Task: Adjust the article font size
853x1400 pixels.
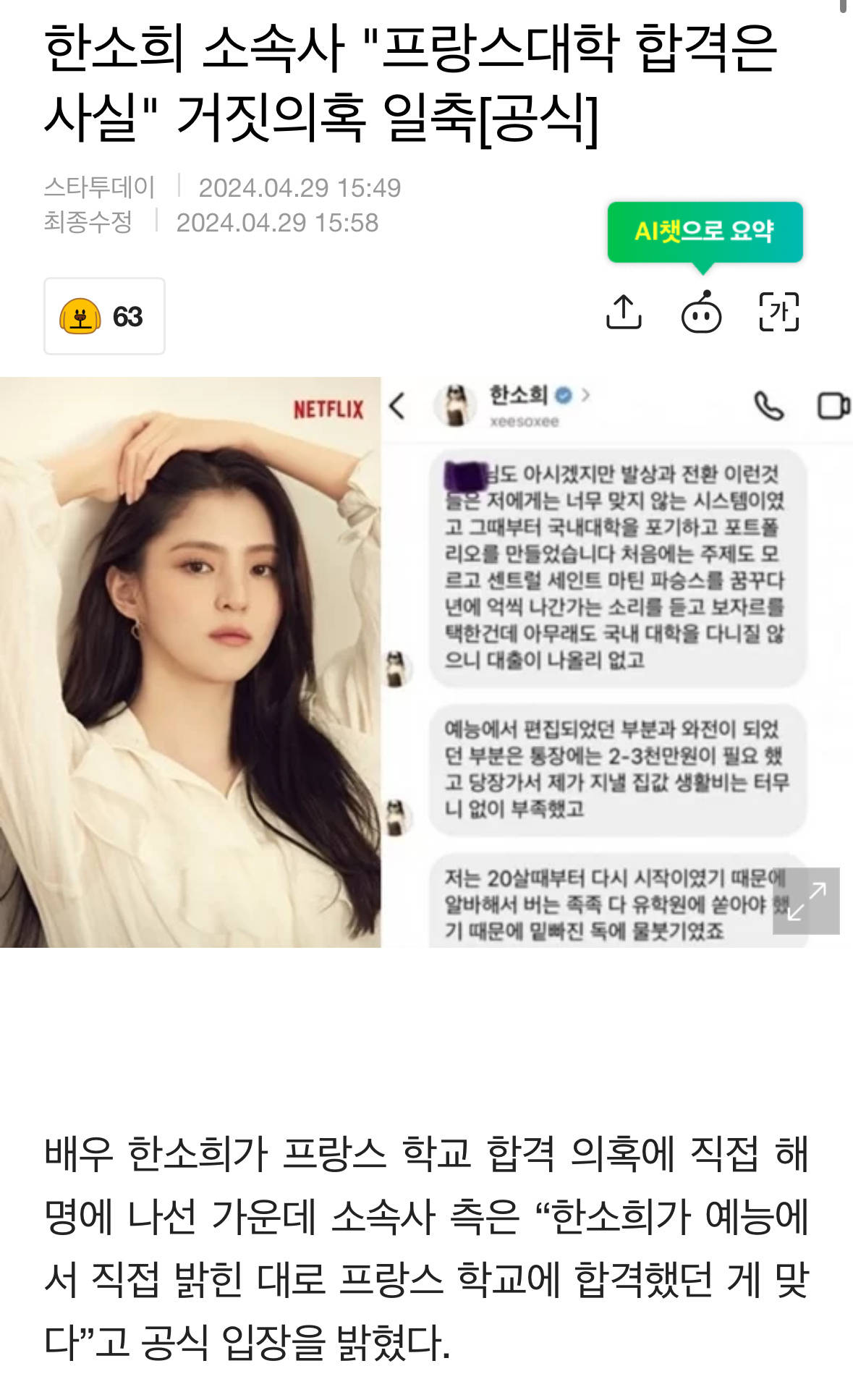Action: 778,313
